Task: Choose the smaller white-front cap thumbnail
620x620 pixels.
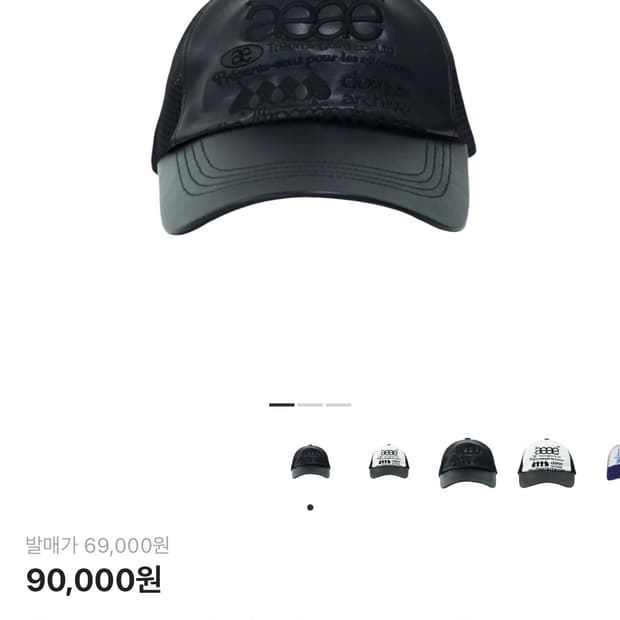Action: pos(389,460)
